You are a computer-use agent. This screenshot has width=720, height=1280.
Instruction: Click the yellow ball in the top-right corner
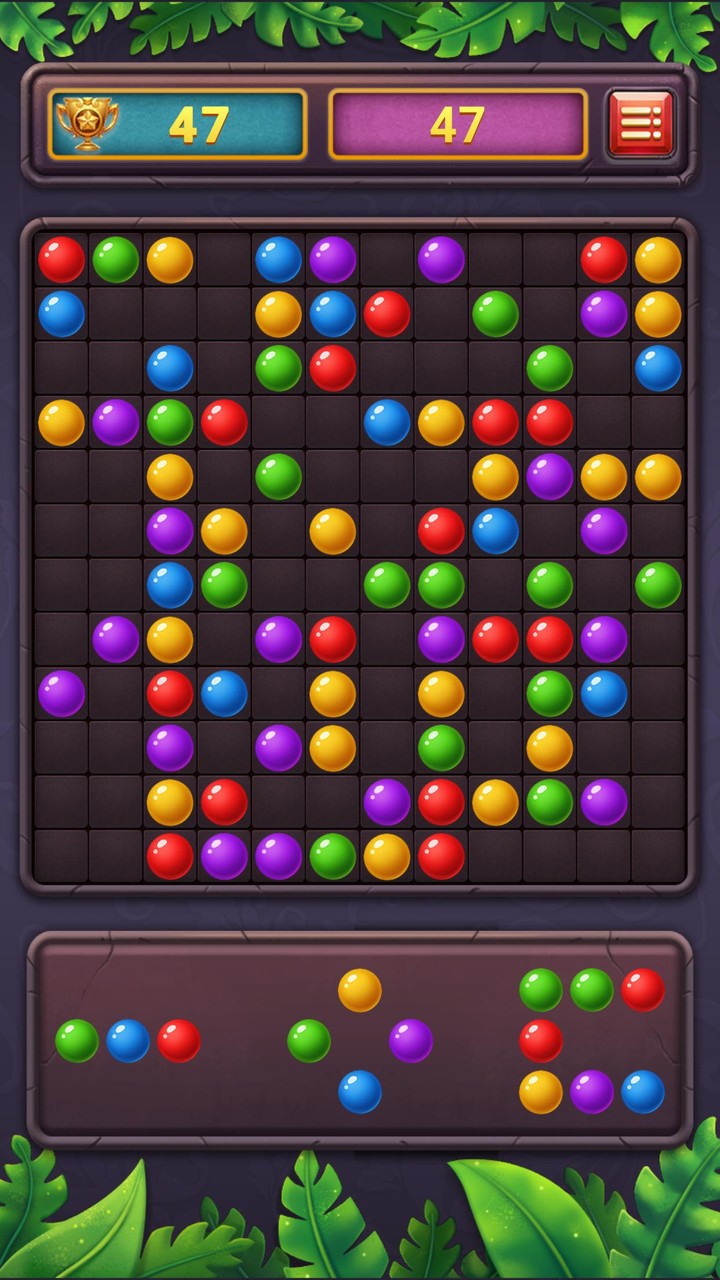click(657, 258)
